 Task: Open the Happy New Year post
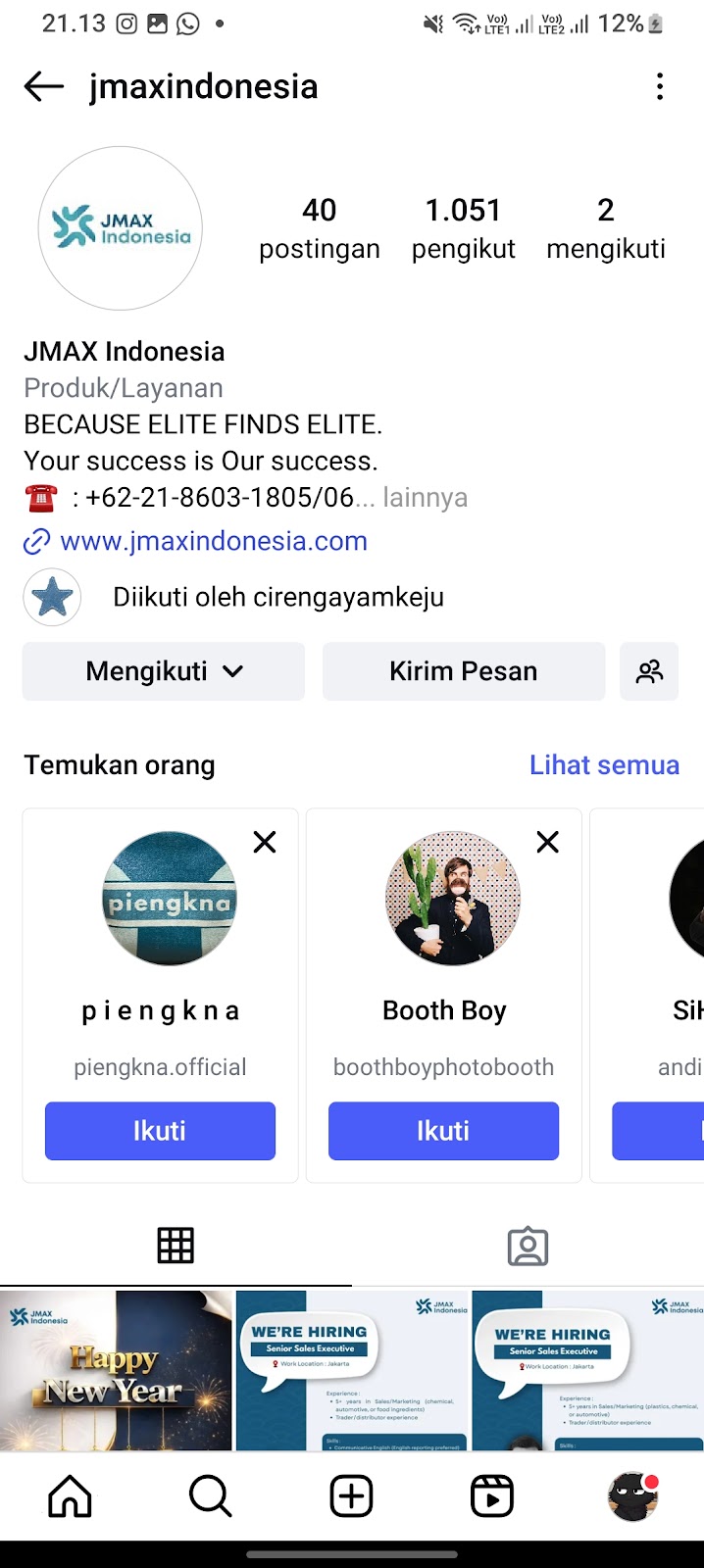point(116,1370)
